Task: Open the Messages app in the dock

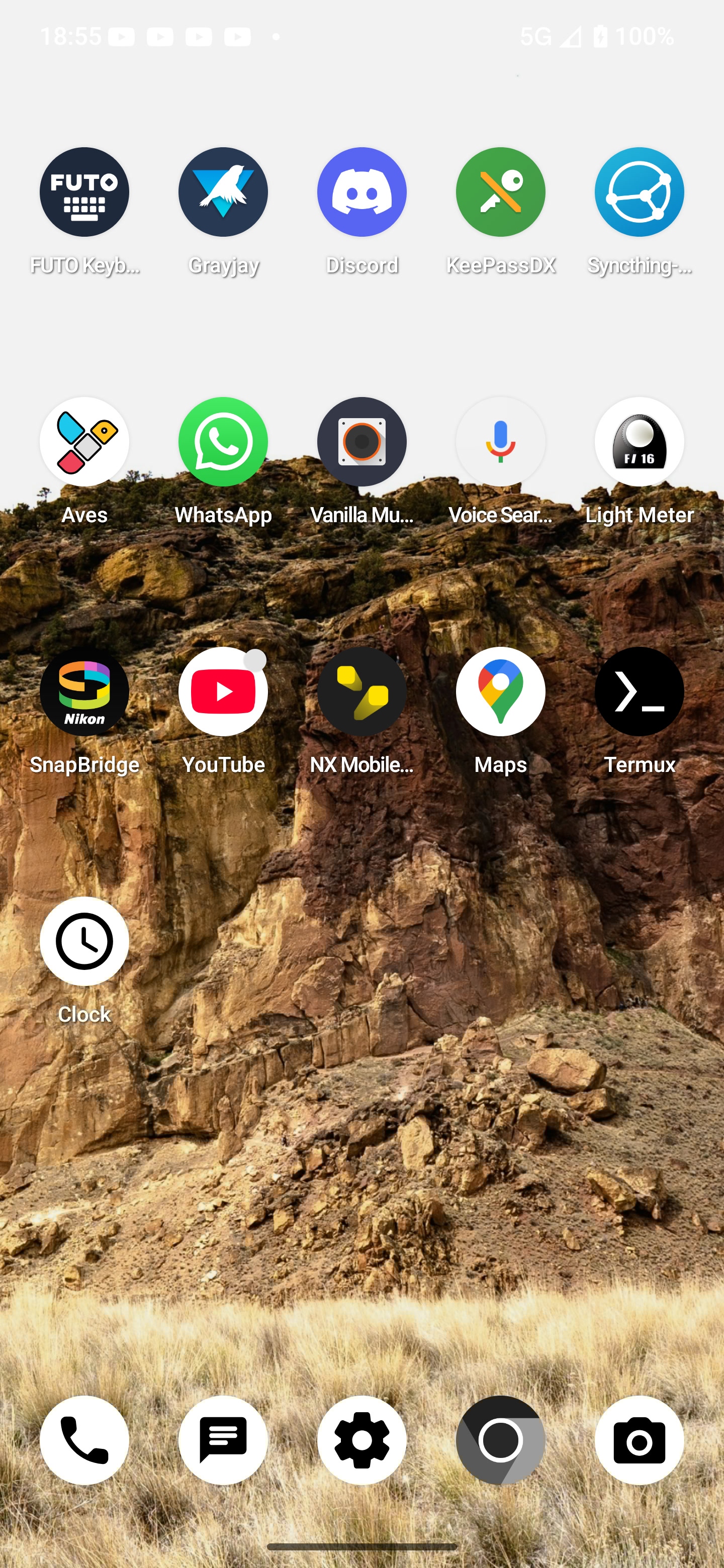Action: [223, 1441]
